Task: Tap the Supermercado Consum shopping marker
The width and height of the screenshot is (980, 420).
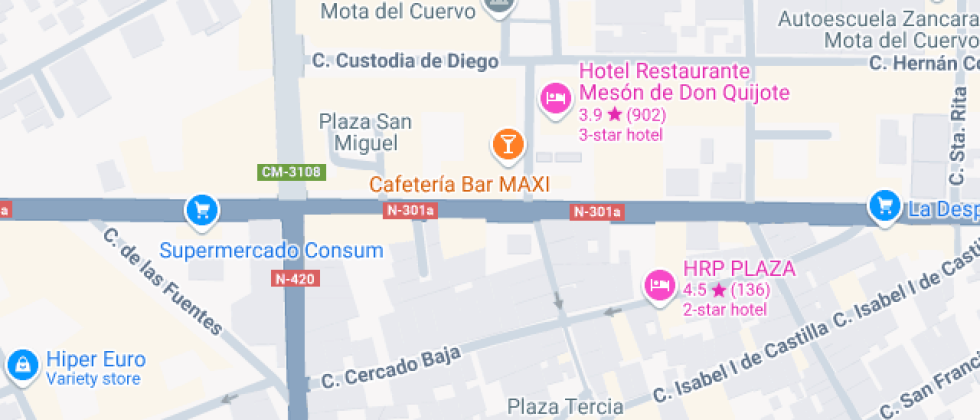Action: pos(202,210)
